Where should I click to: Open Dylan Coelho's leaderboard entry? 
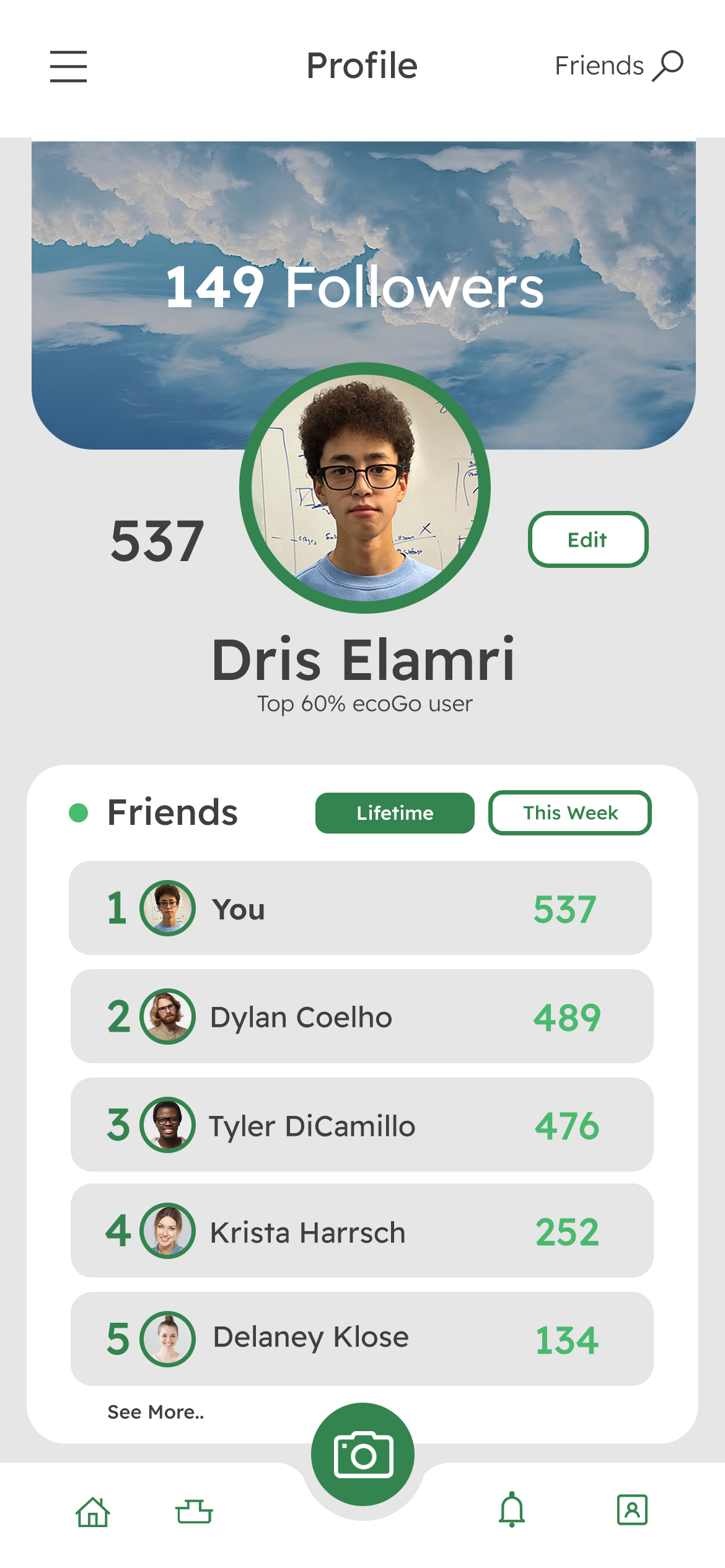coord(362,1016)
